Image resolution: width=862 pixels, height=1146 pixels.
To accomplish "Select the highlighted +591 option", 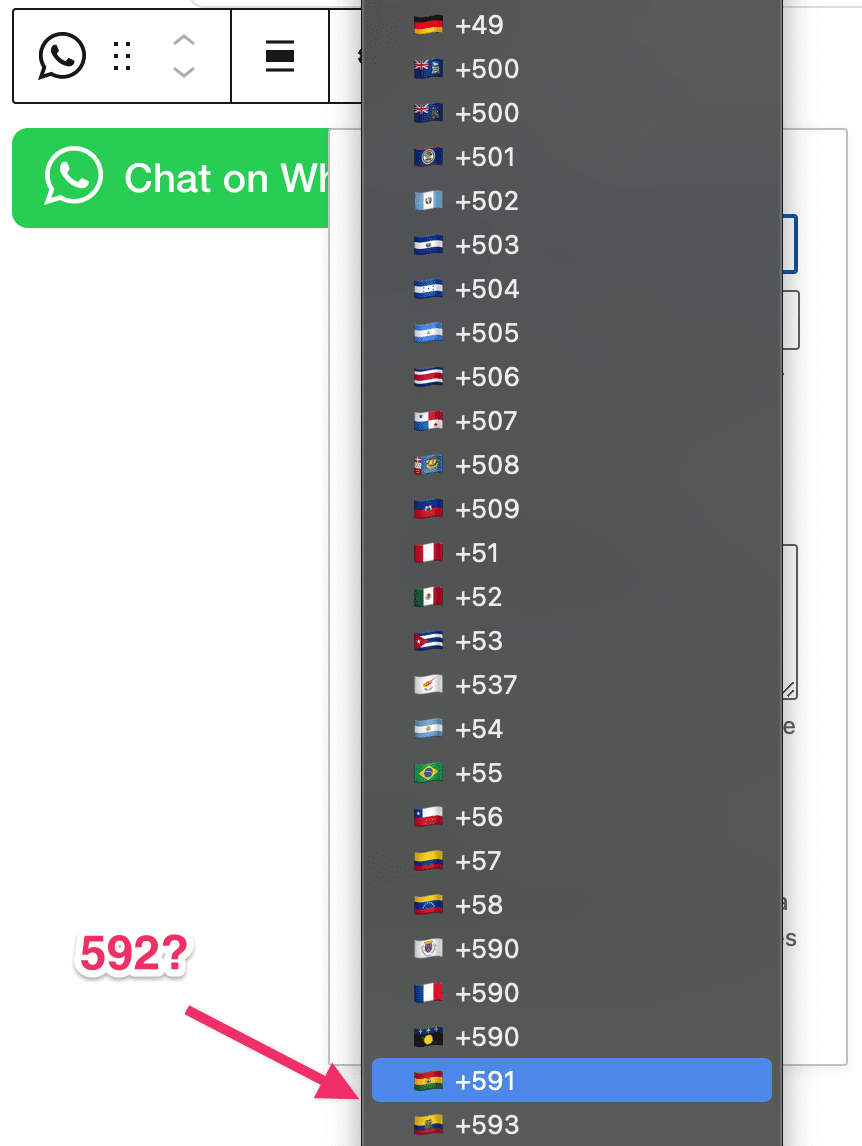I will [x=570, y=1081].
